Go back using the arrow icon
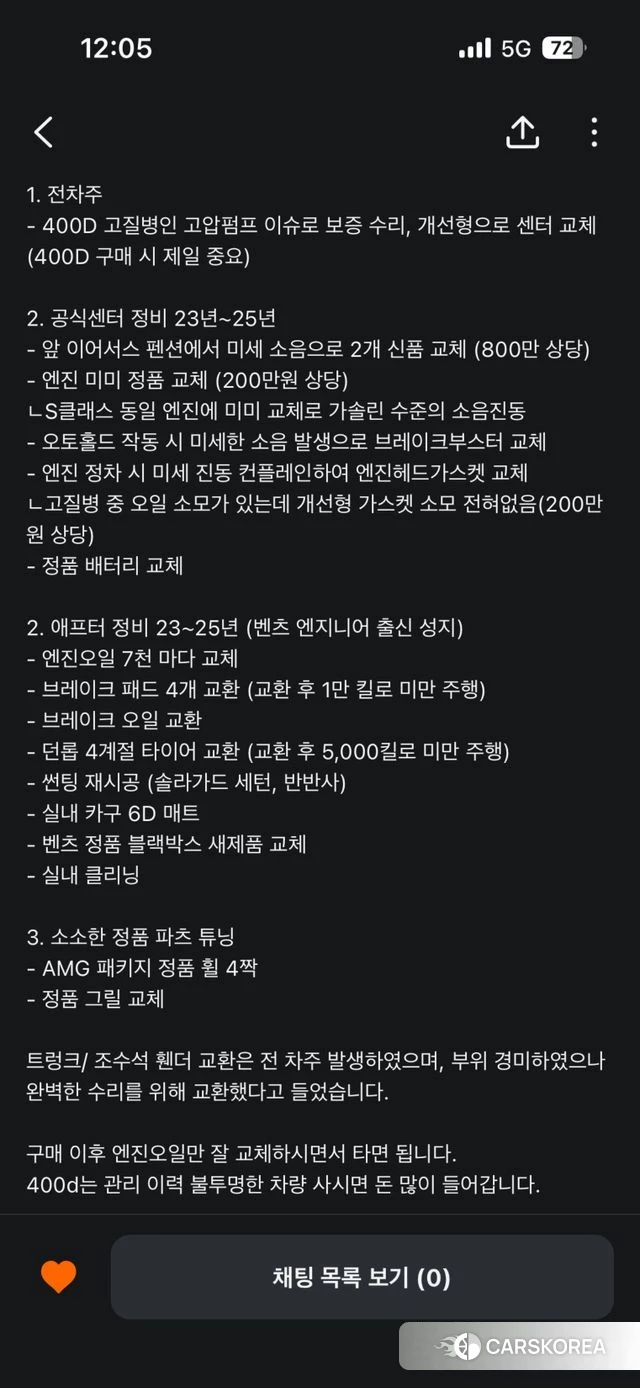 (43, 132)
